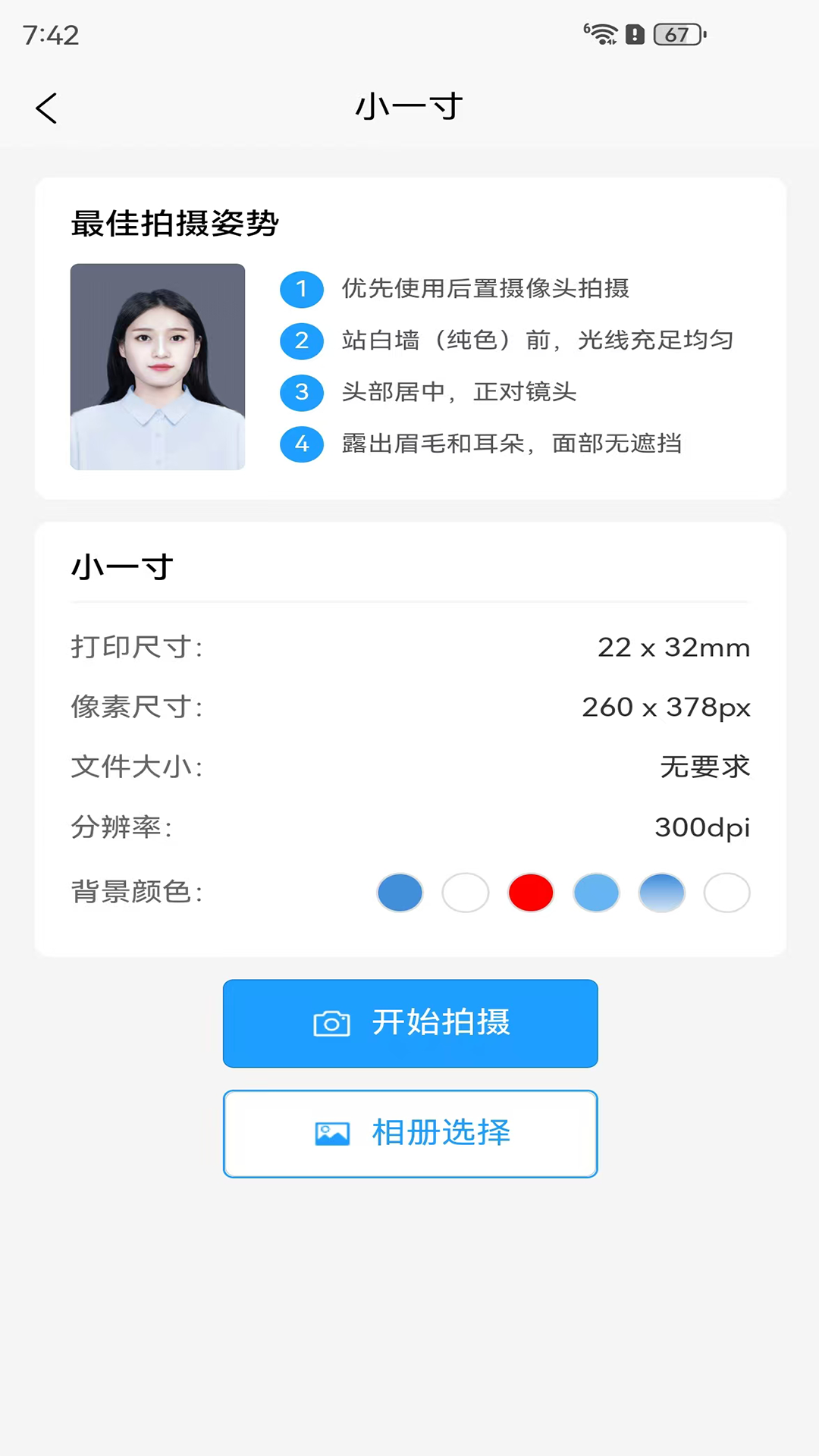Tap the camera icon on 开始拍摄 button
Viewport: 819px width, 1456px height.
click(331, 1023)
